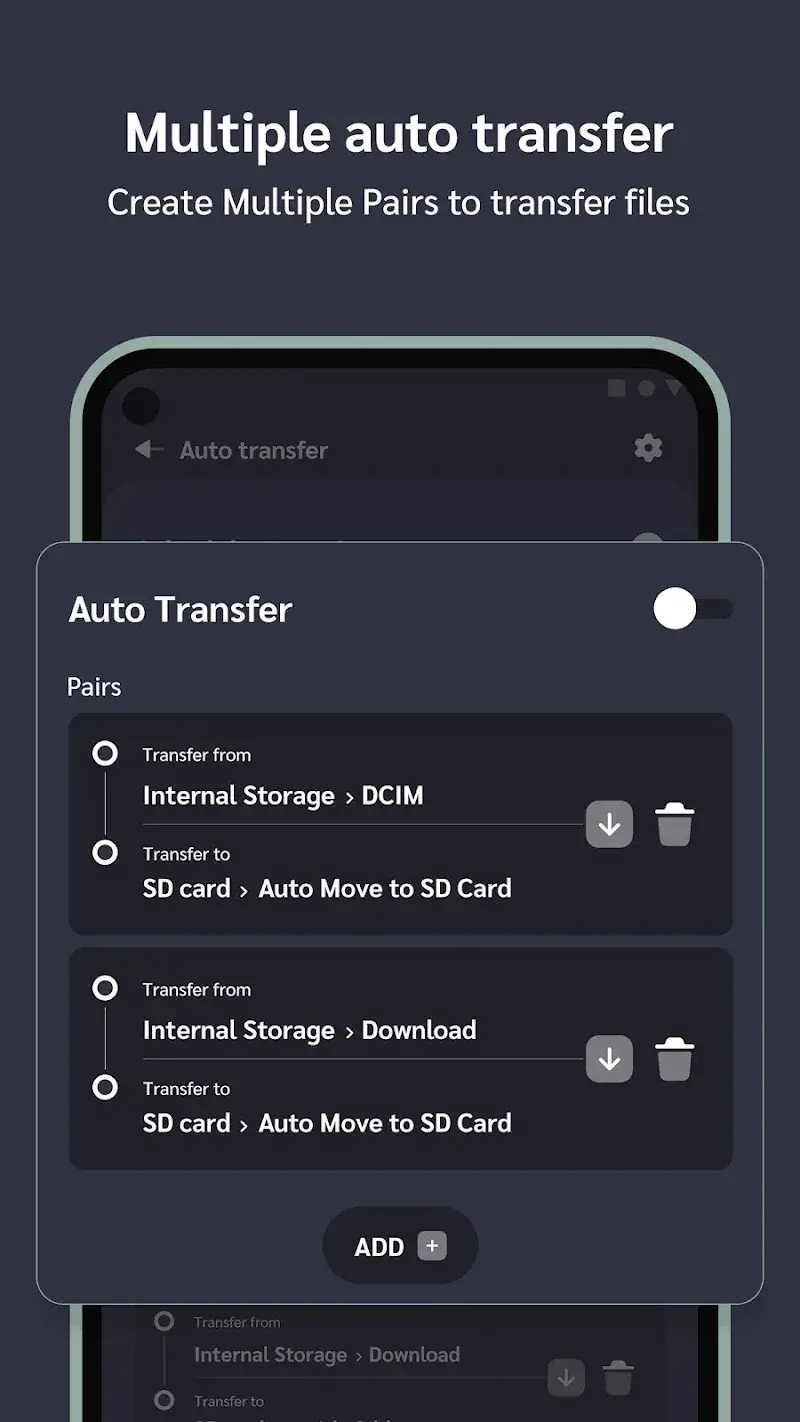This screenshot has width=800, height=1422.
Task: Remove the Download pair using its trash icon
Action: 675,1057
